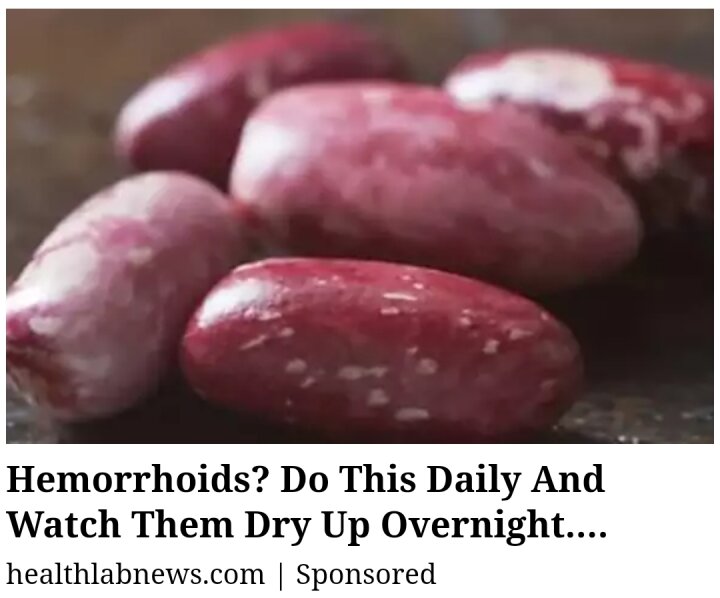
Task: Open the sponsored hemorrhoids ad image
Action: coord(360,227)
